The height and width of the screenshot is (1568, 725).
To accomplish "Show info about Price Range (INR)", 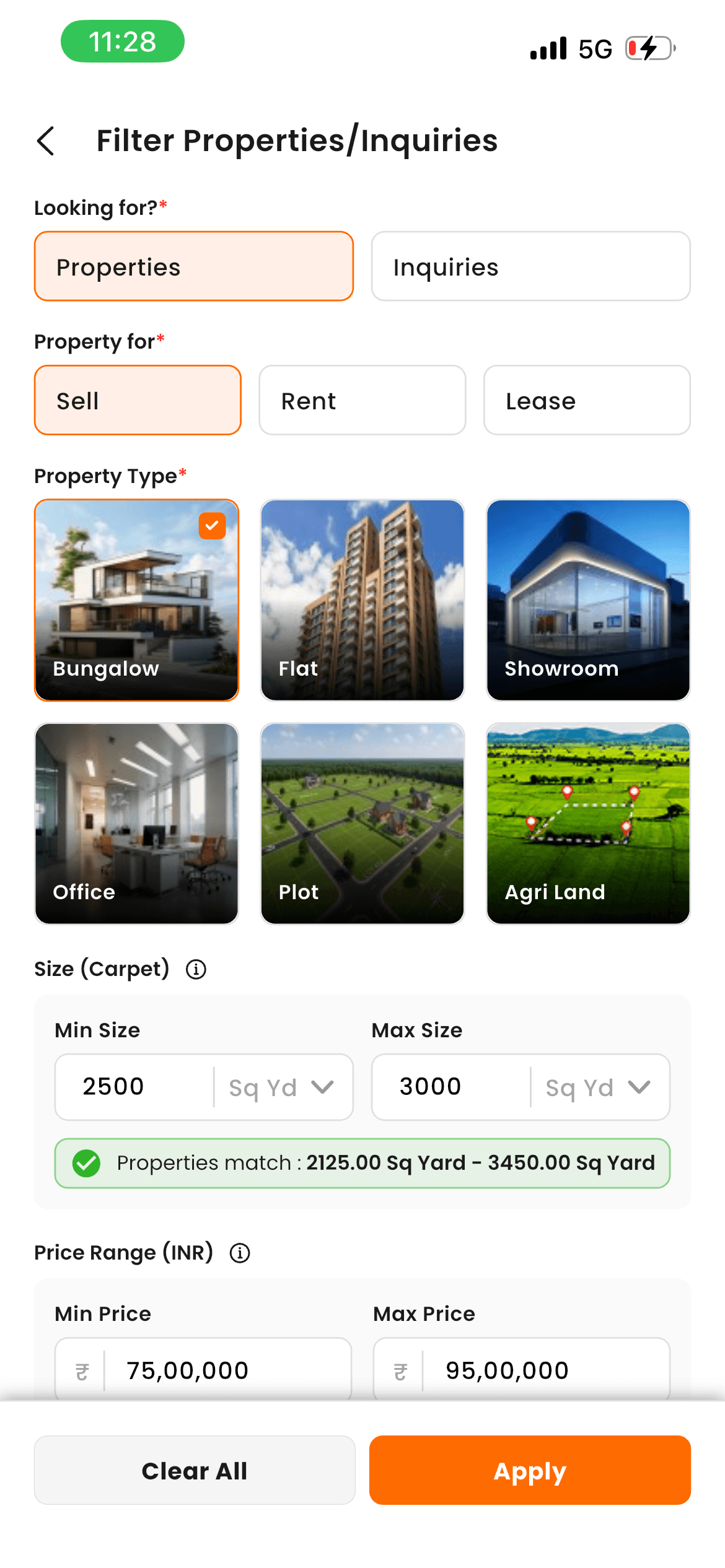I will 240,1253.
